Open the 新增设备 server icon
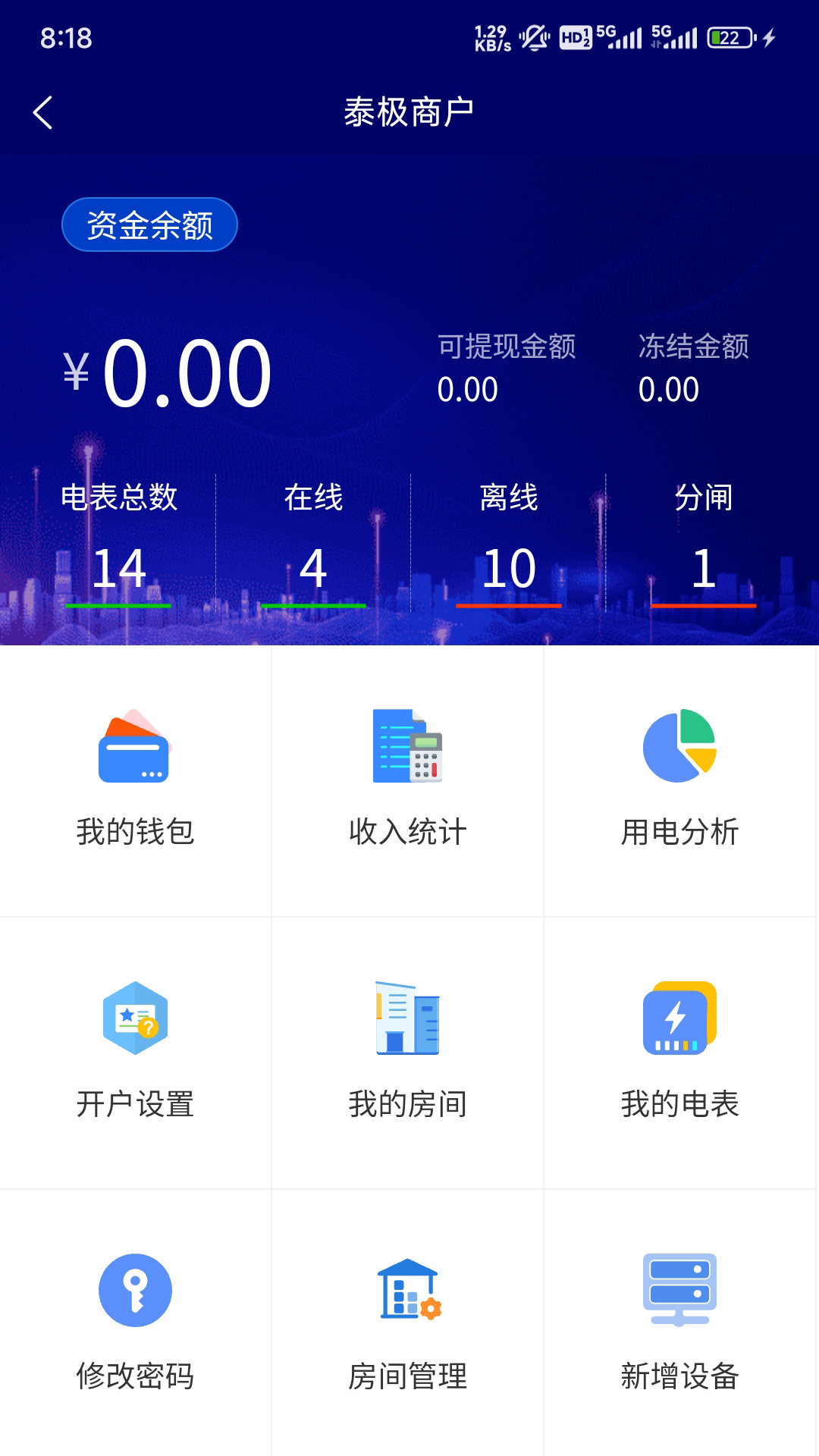819x1456 pixels. click(680, 1289)
